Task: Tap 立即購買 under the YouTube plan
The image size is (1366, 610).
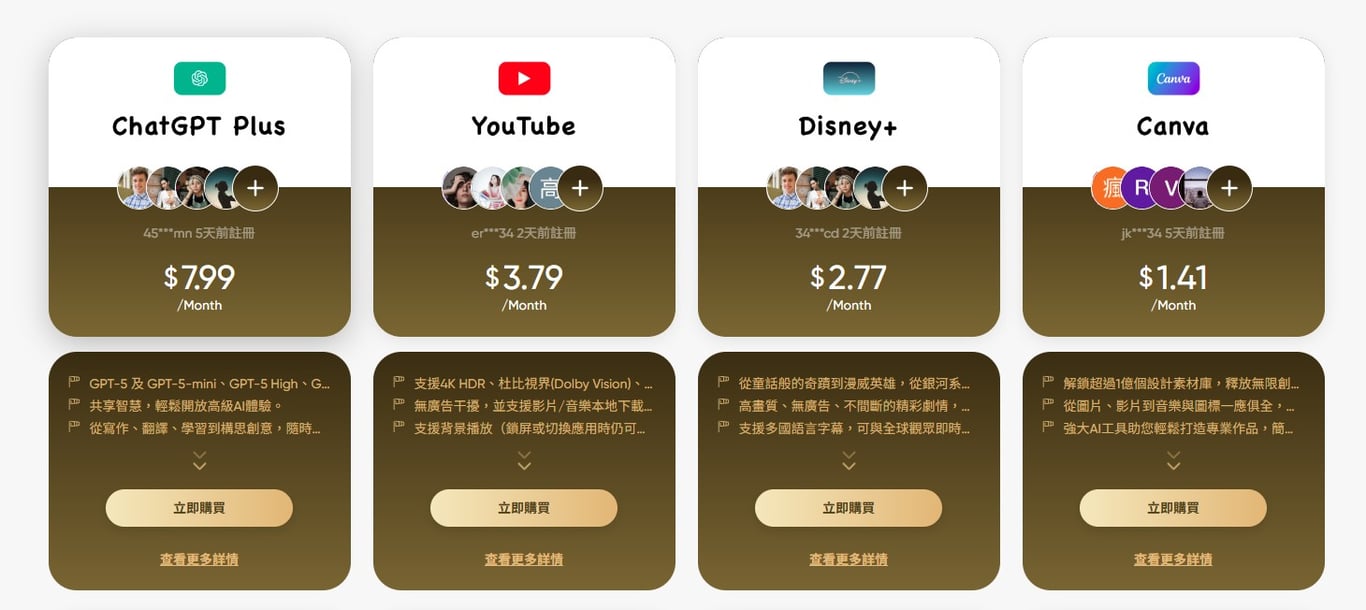Action: (523, 508)
